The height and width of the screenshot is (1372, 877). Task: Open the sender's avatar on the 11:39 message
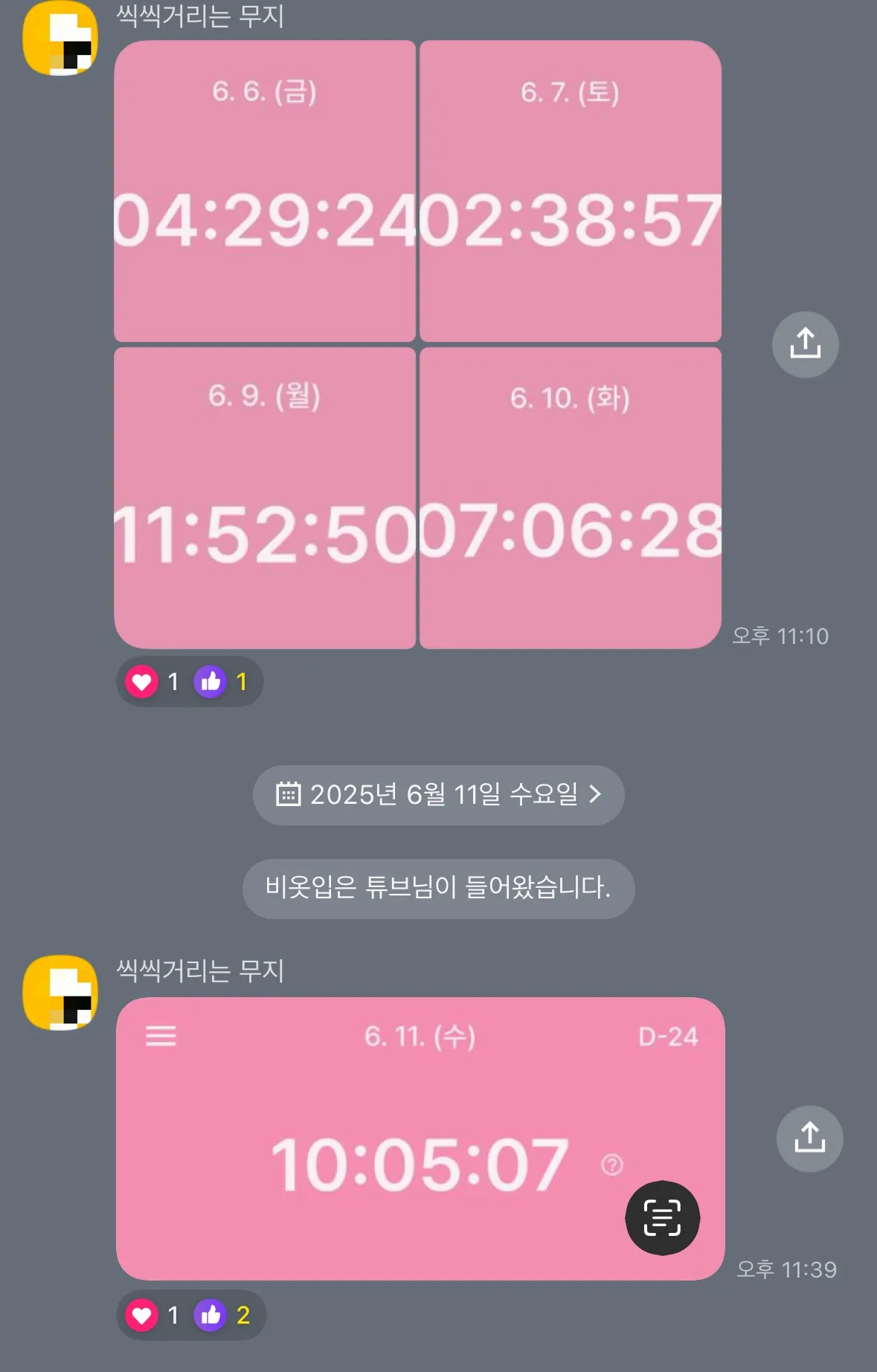(60, 993)
